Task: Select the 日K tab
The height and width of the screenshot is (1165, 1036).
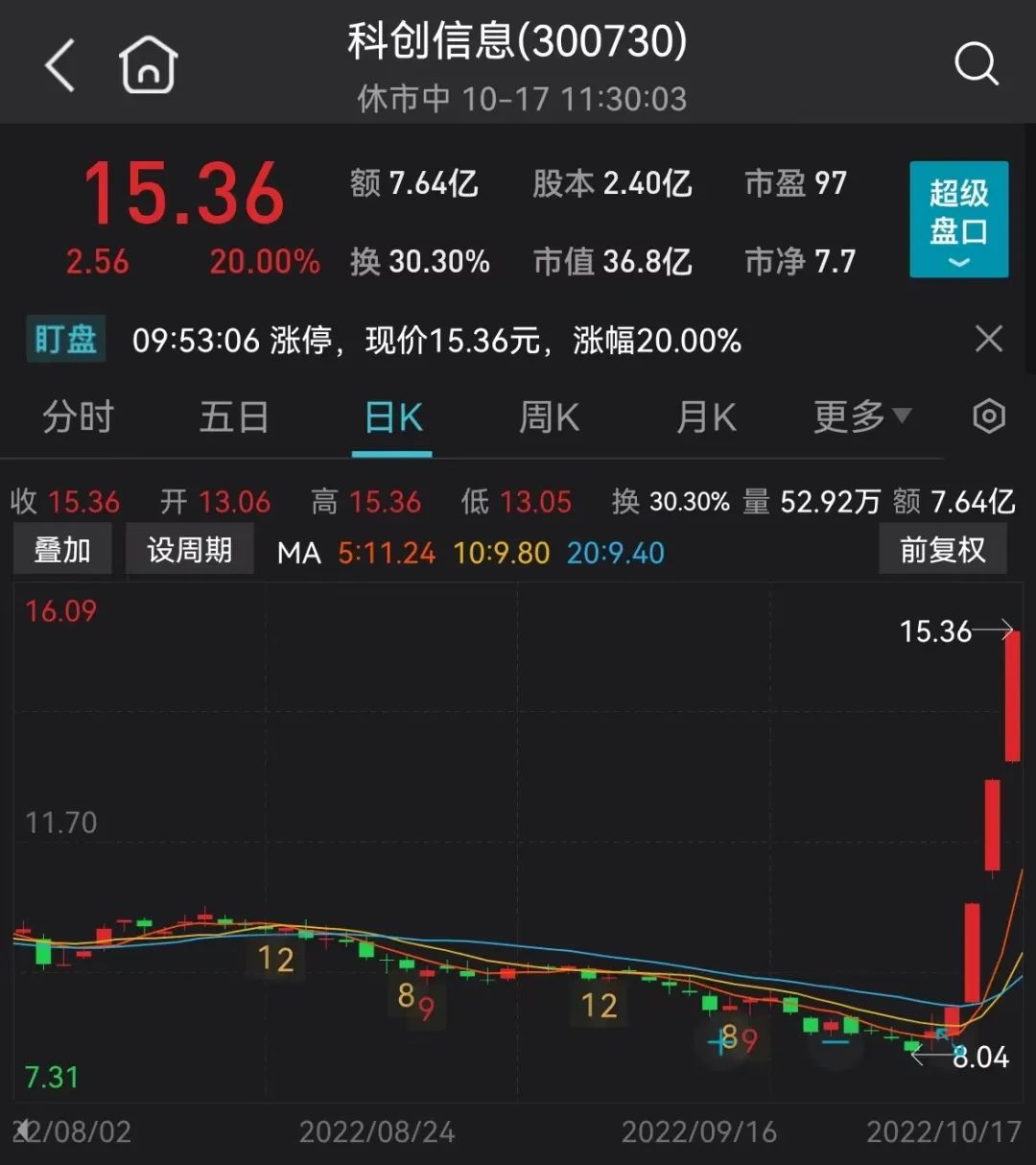Action: pos(393,418)
